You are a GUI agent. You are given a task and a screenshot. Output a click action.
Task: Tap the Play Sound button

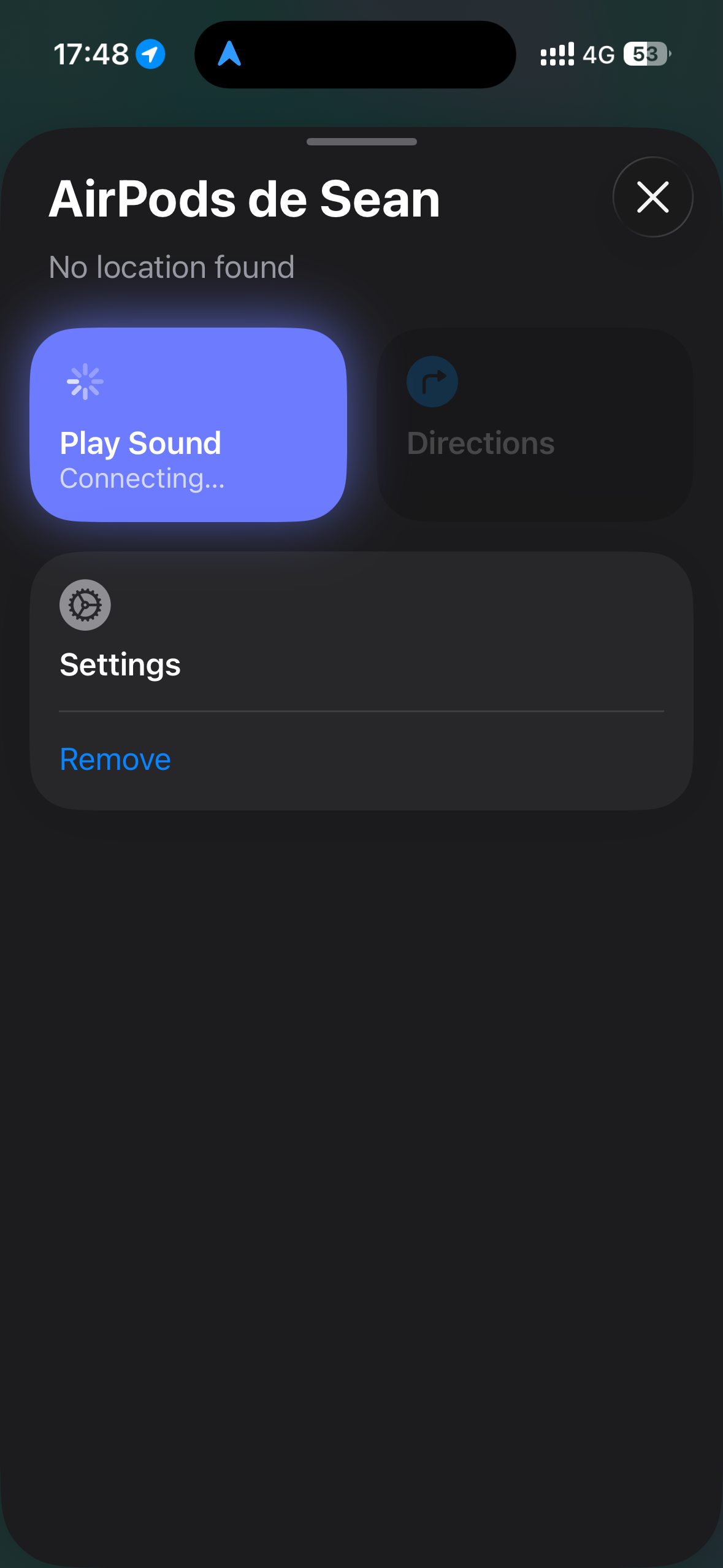pyautogui.click(x=188, y=425)
